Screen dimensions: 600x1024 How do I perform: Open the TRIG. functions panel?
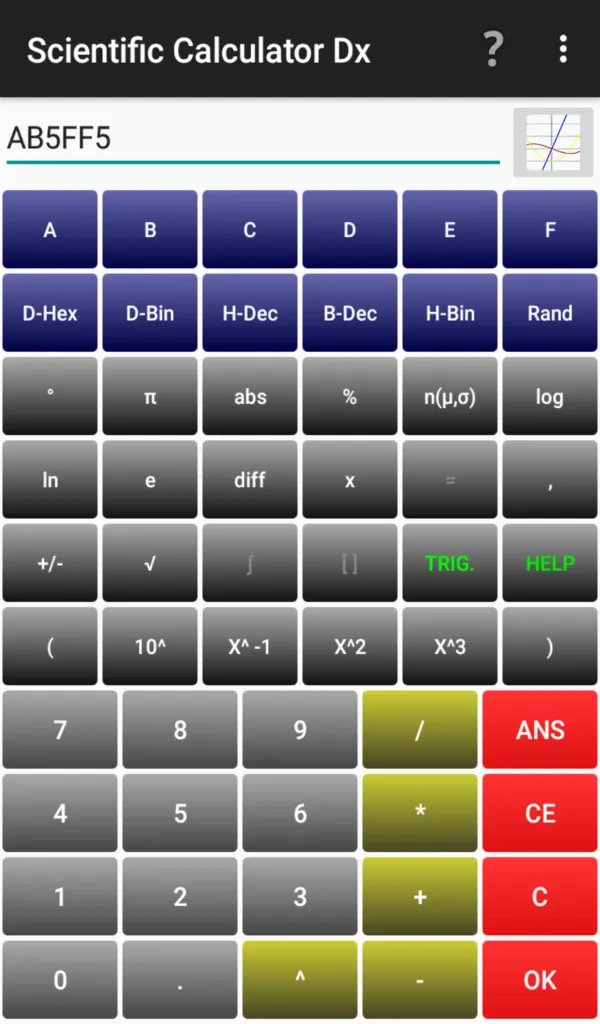point(450,563)
